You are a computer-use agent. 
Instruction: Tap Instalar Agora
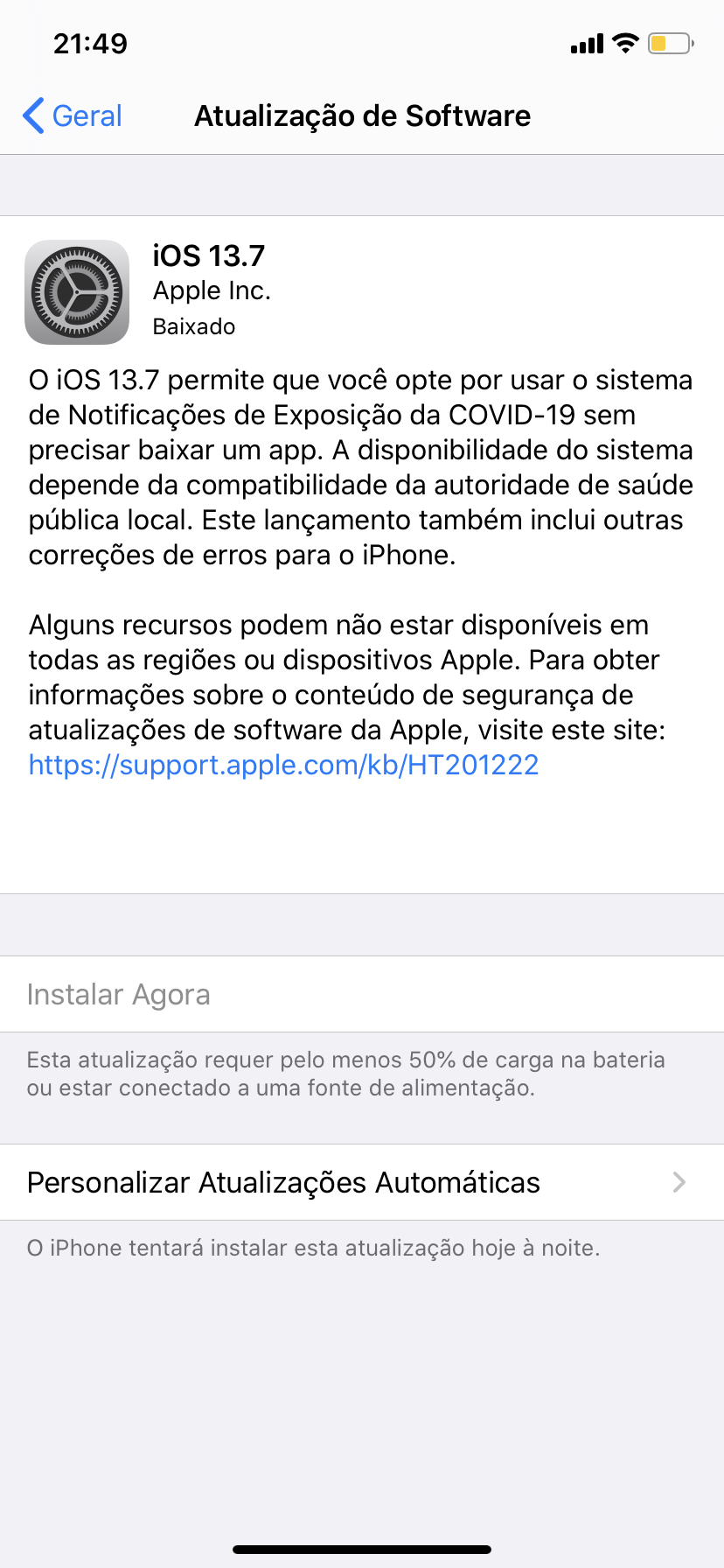pos(362,994)
